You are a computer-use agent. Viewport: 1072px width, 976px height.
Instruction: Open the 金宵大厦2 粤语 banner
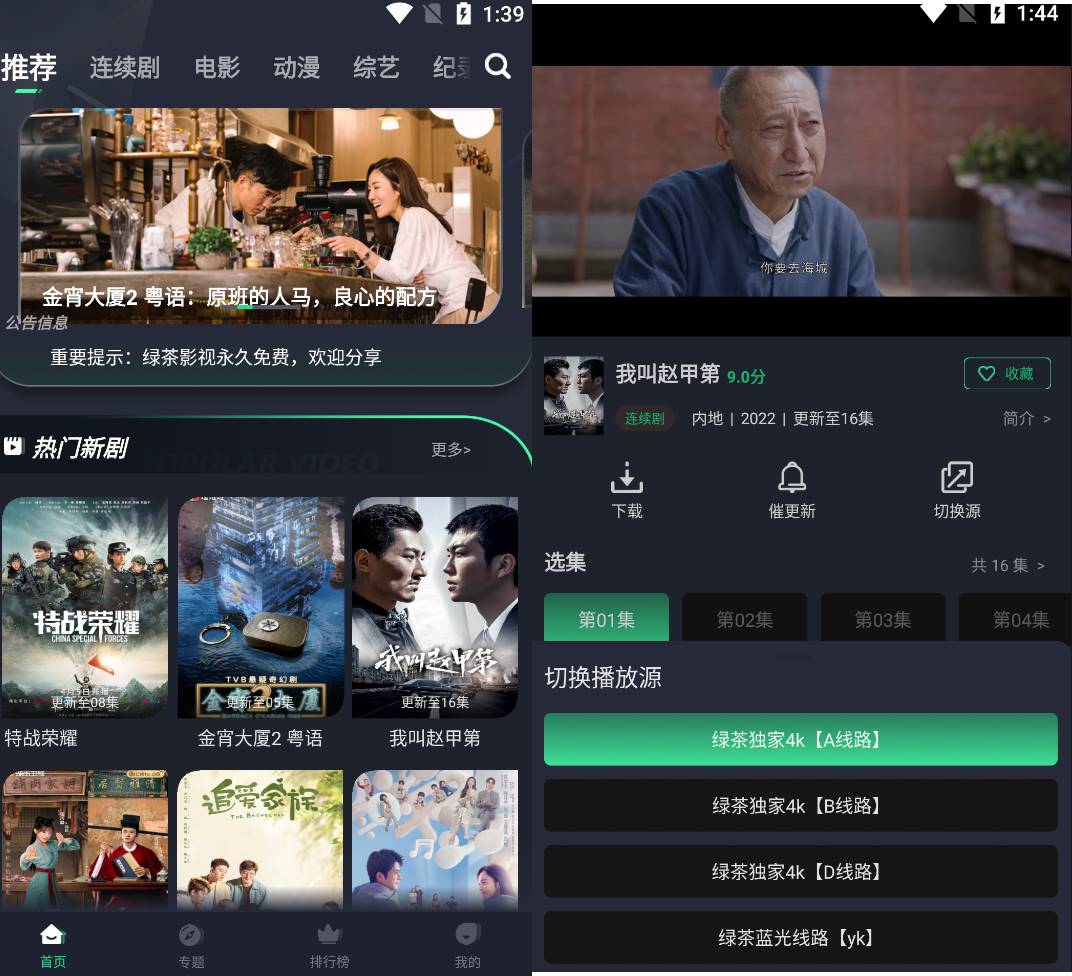(x=260, y=215)
